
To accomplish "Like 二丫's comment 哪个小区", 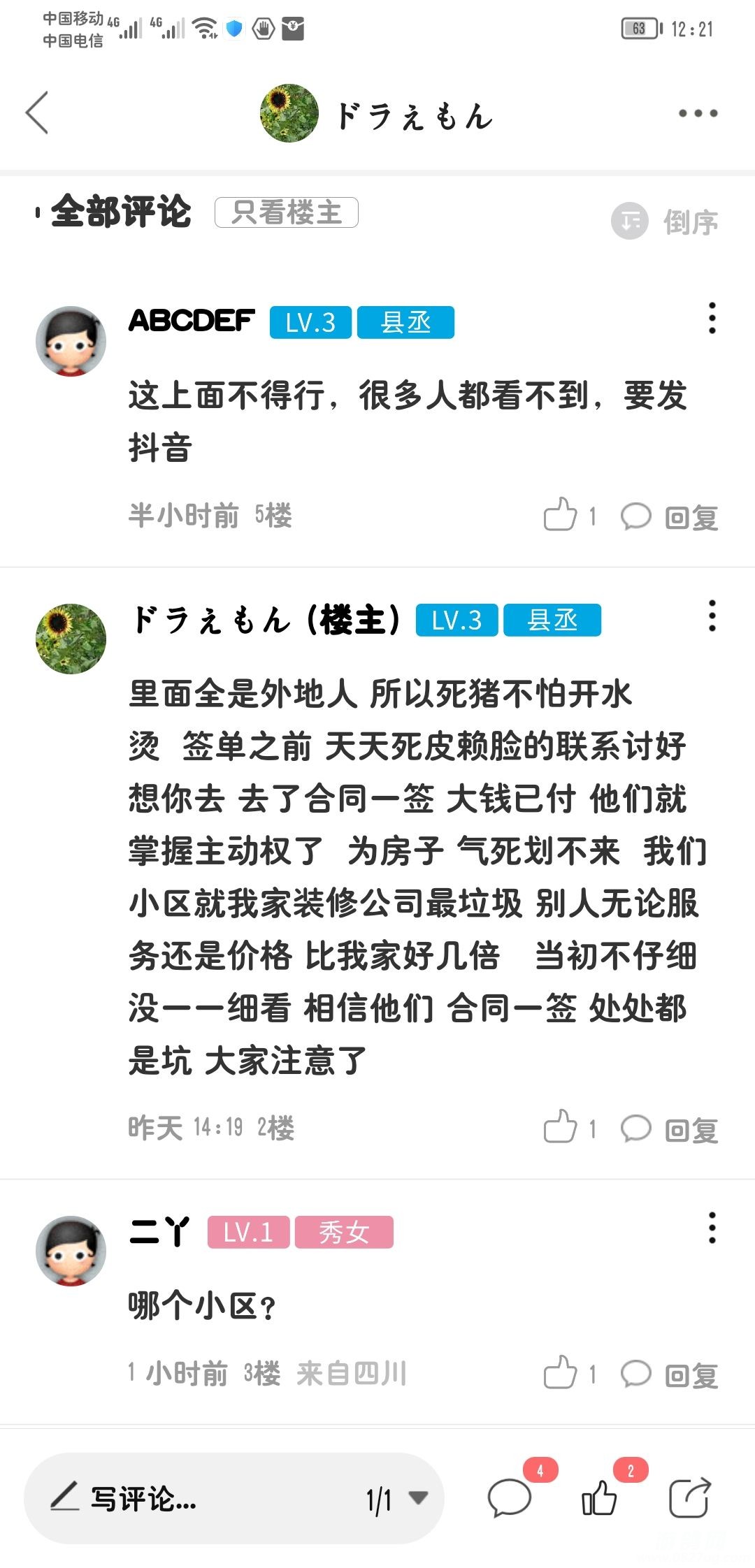I will point(561,1373).
